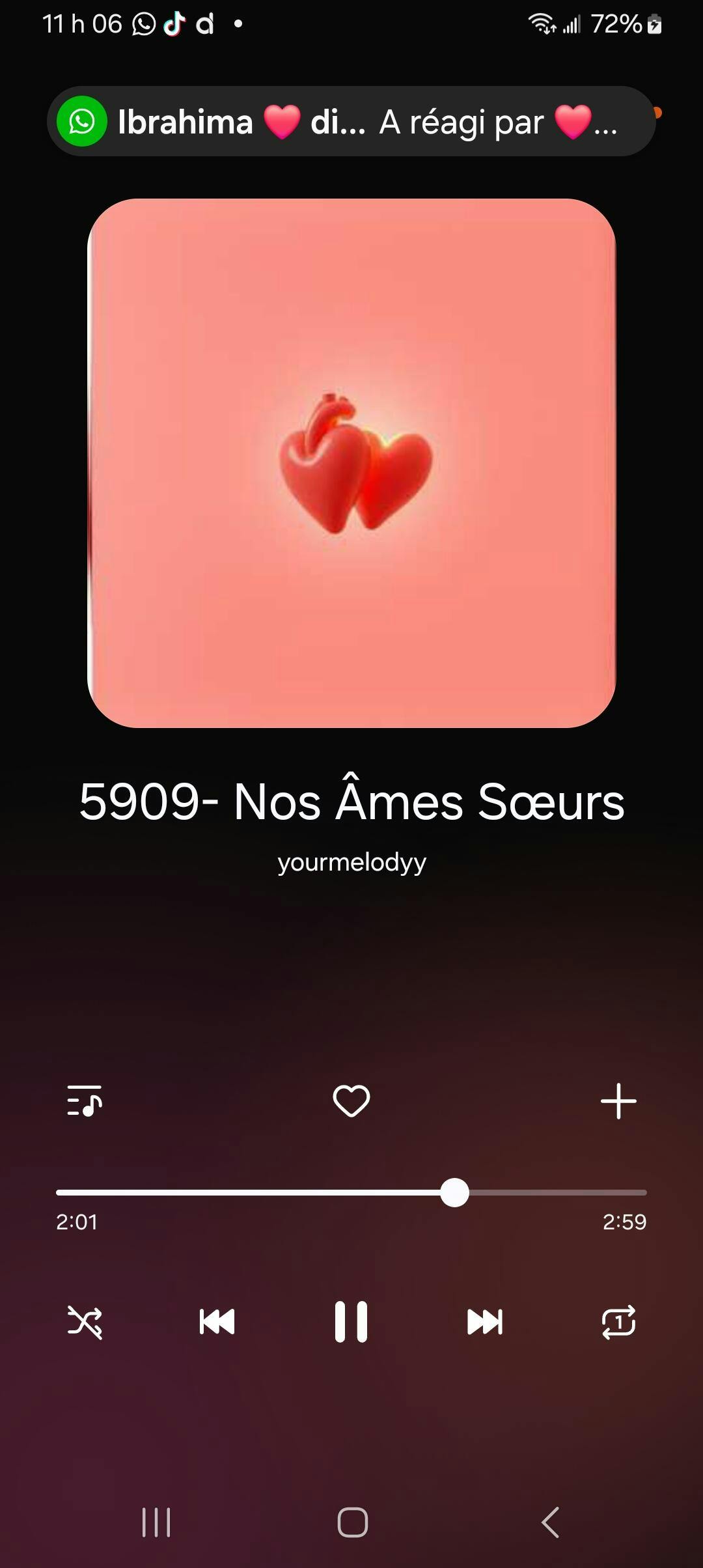Add this track to a playlist
703x1568 pixels.
618,1100
